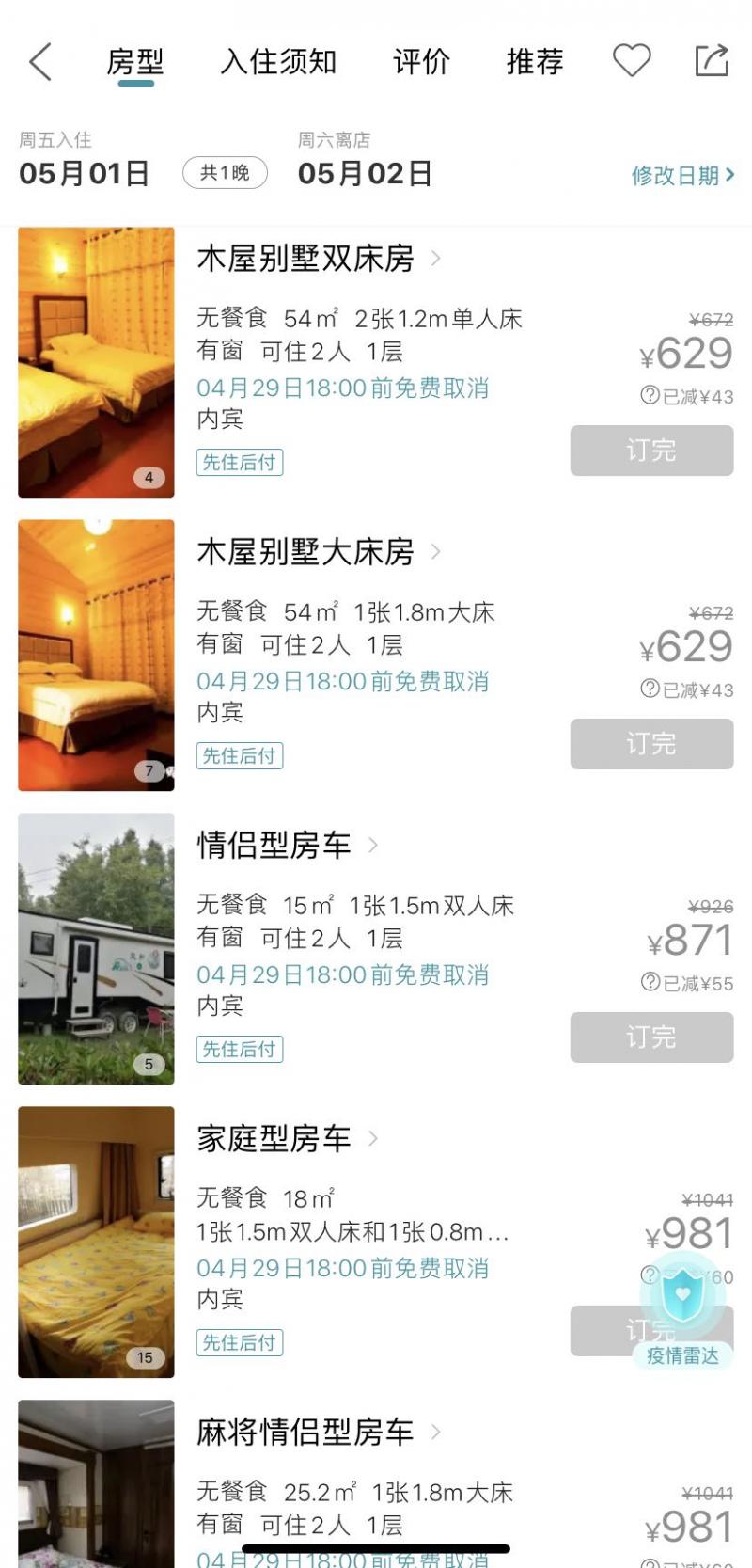Tap 修改日期 to change dates
Viewport: 752px width, 1568px height.
click(x=682, y=175)
